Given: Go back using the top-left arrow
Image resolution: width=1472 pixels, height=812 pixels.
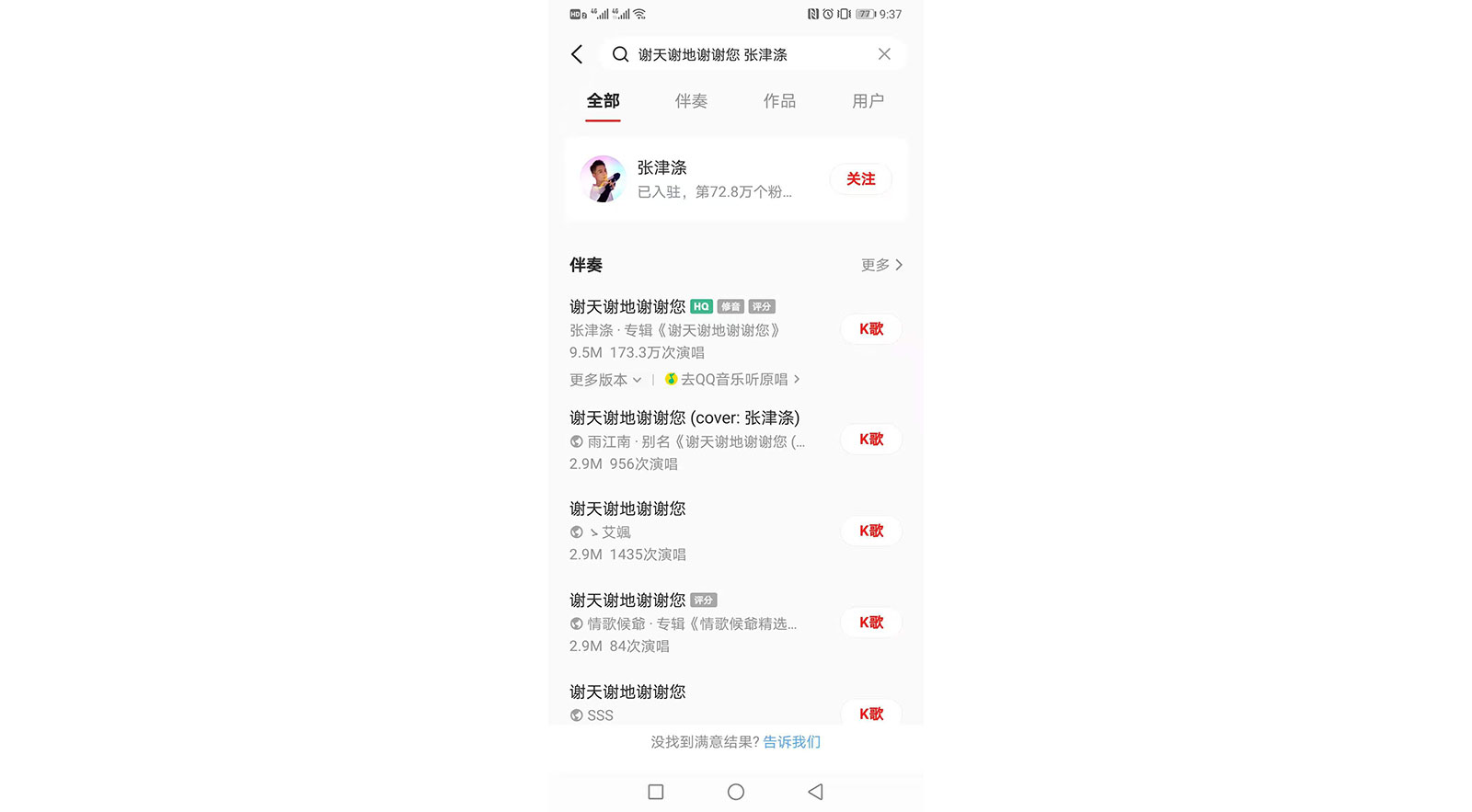Looking at the screenshot, I should click(577, 55).
